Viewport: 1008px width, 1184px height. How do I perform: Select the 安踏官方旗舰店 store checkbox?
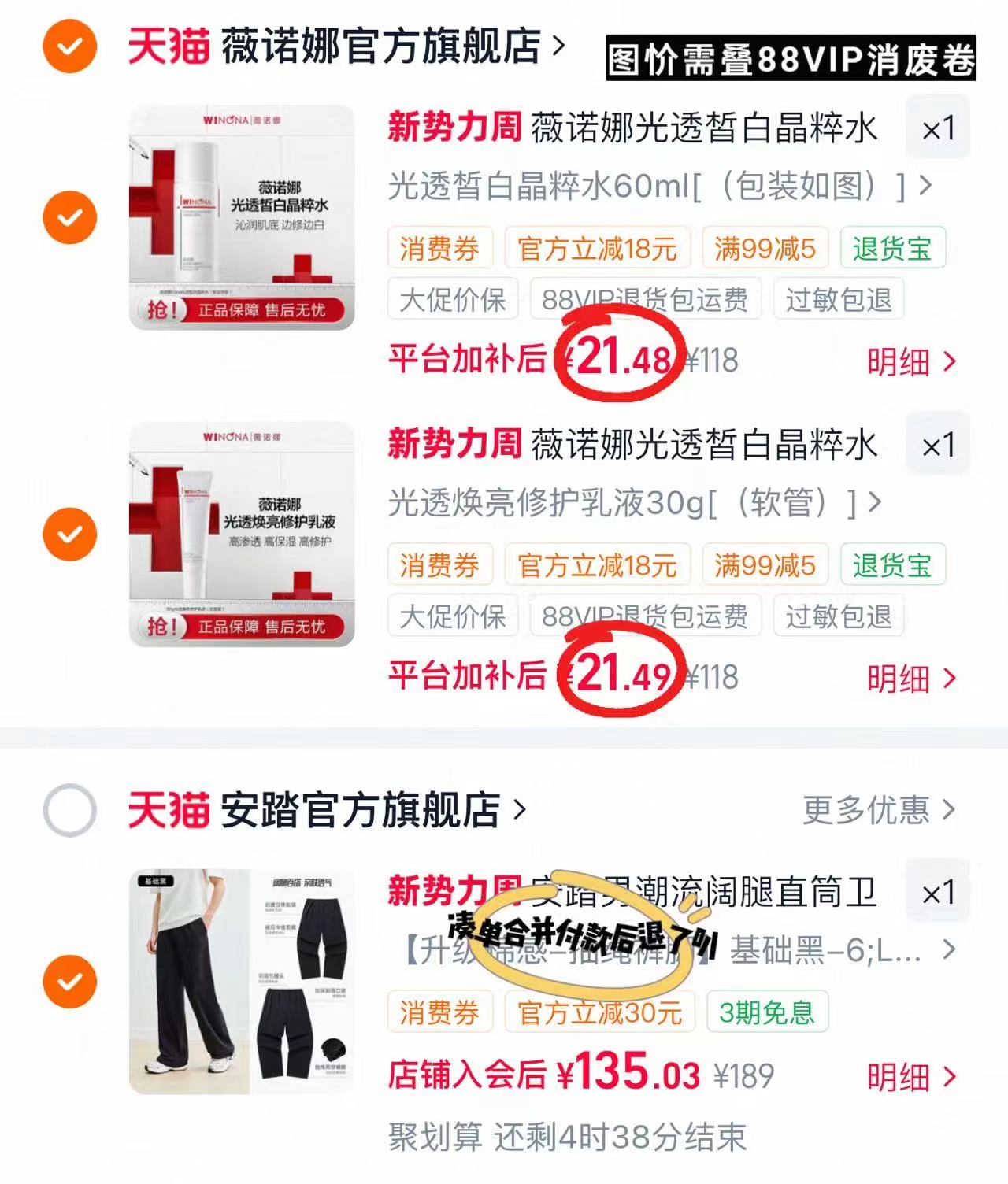pos(69,810)
